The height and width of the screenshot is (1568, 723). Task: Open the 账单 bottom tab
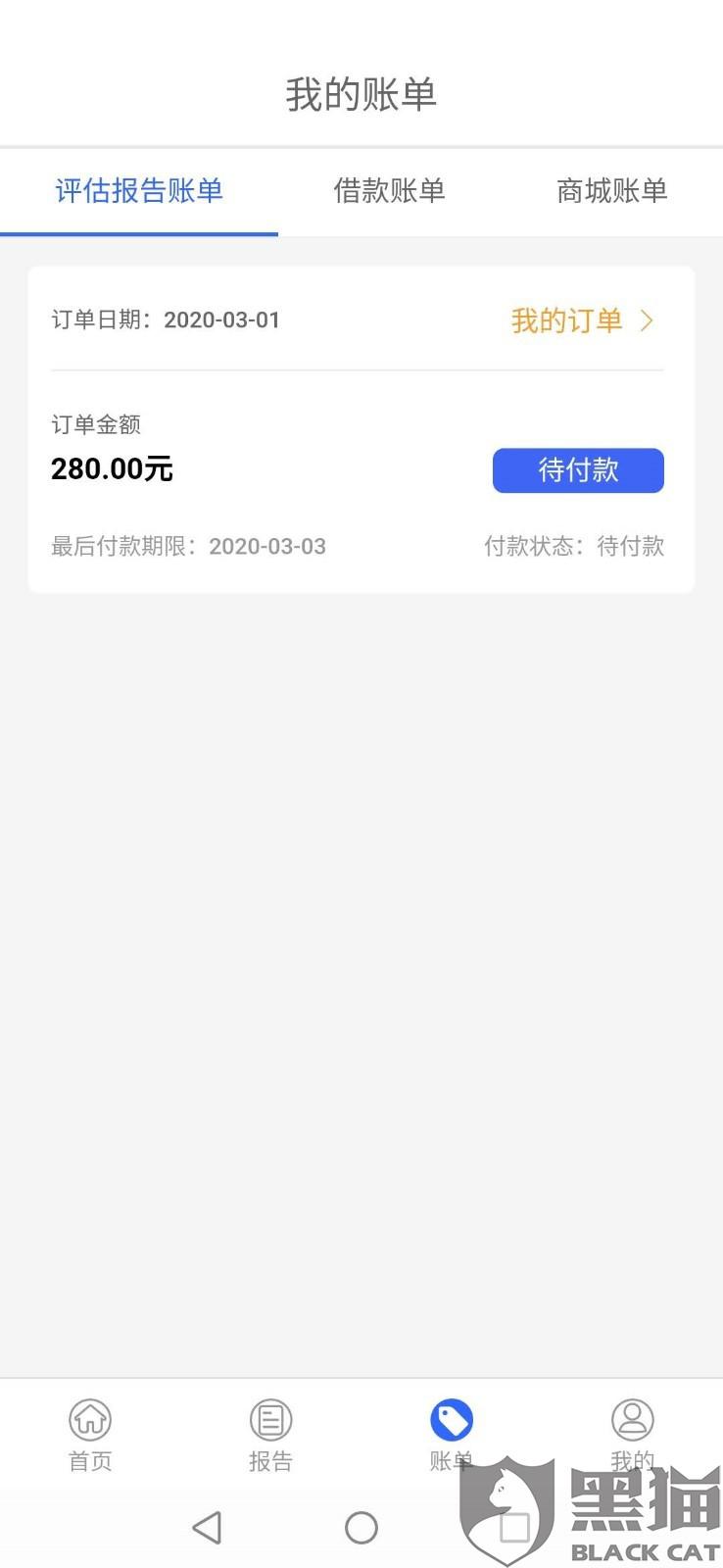tap(451, 1434)
